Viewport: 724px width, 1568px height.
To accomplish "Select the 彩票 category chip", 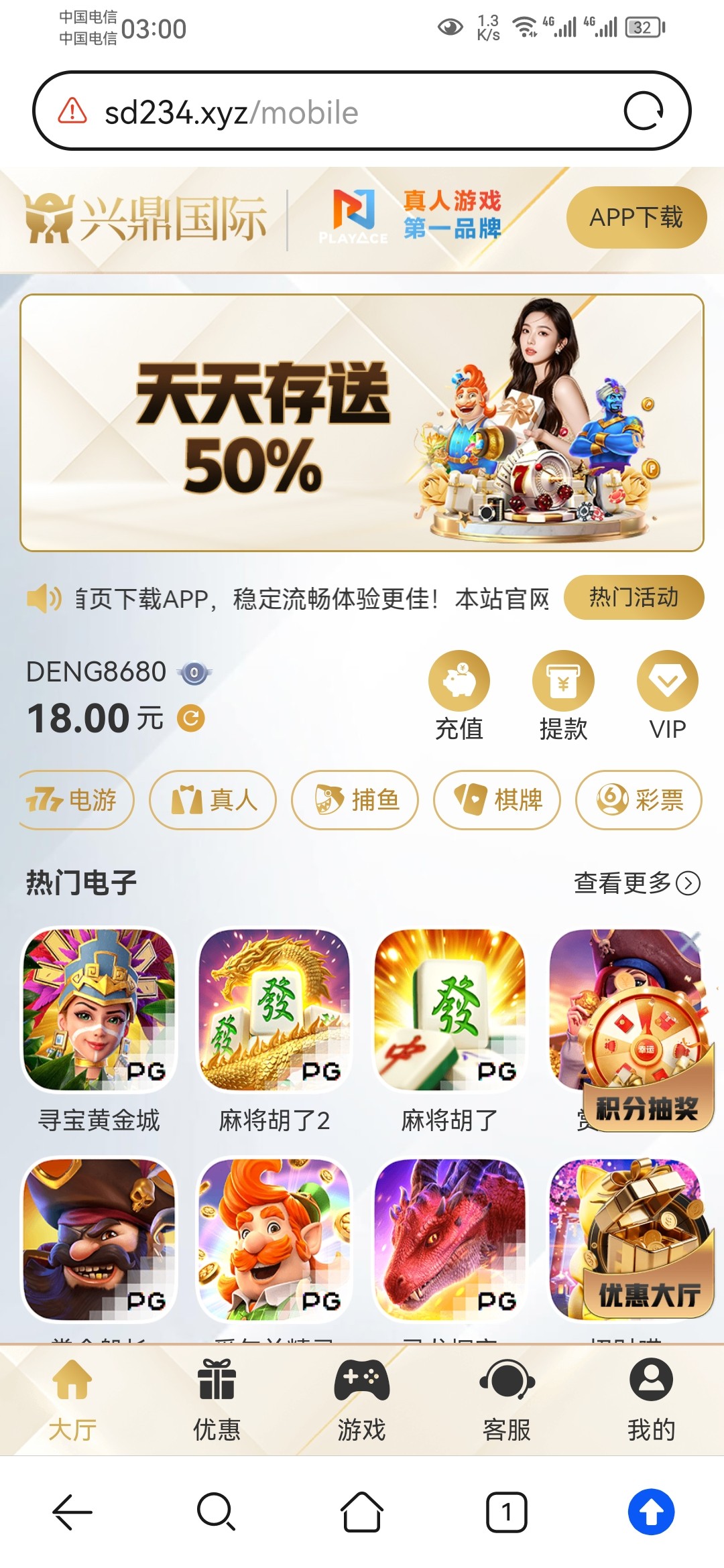I will 638,800.
